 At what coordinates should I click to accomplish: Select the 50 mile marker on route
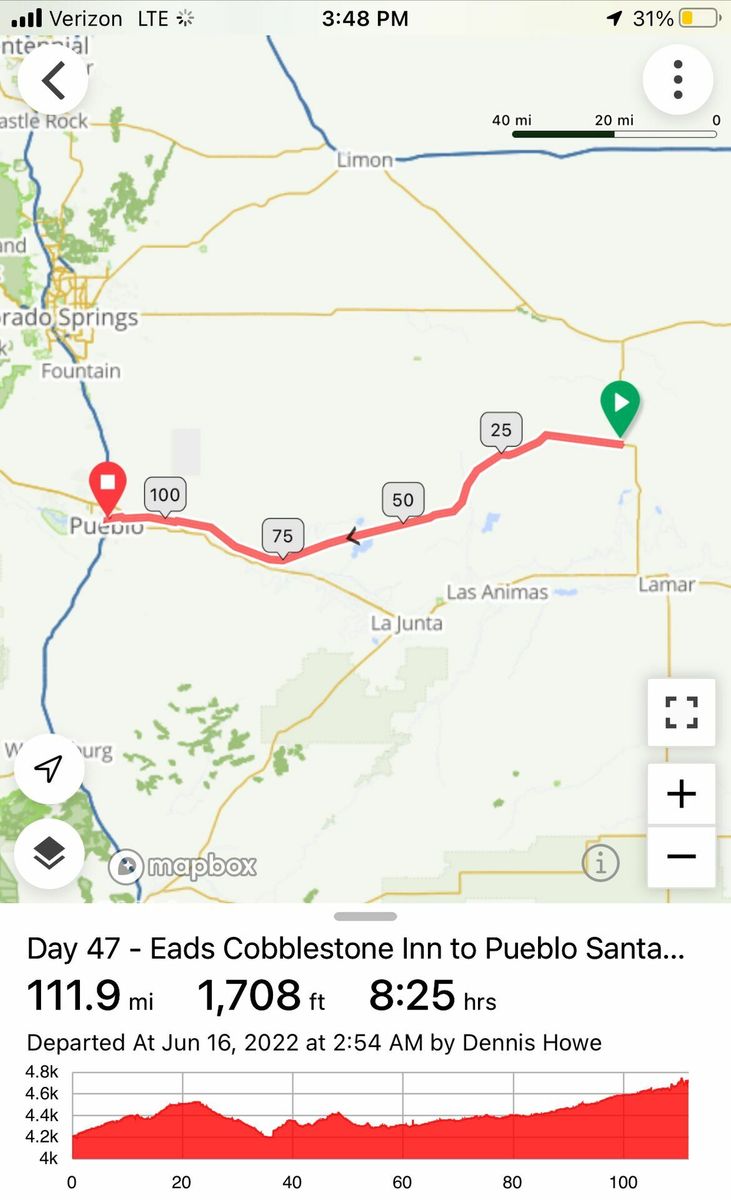pyautogui.click(x=403, y=500)
